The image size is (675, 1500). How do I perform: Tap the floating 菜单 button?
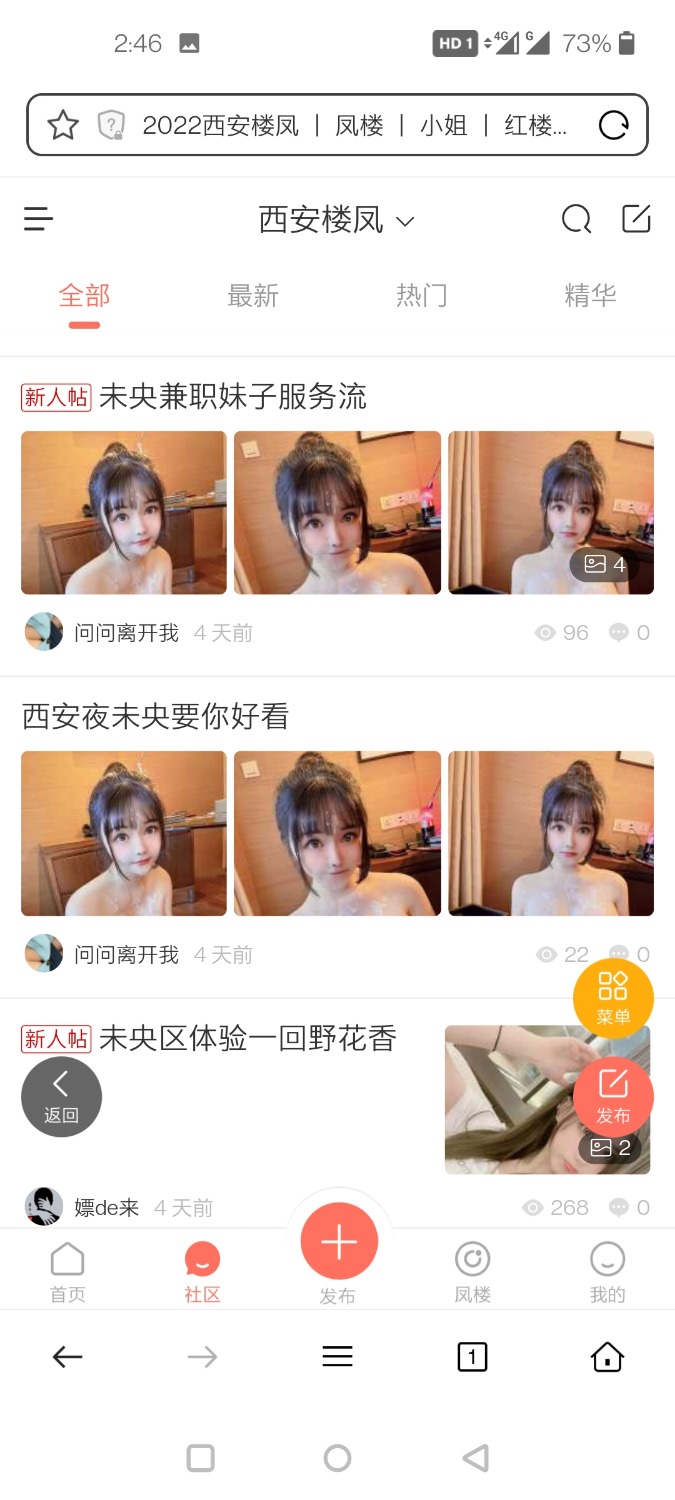coord(613,998)
